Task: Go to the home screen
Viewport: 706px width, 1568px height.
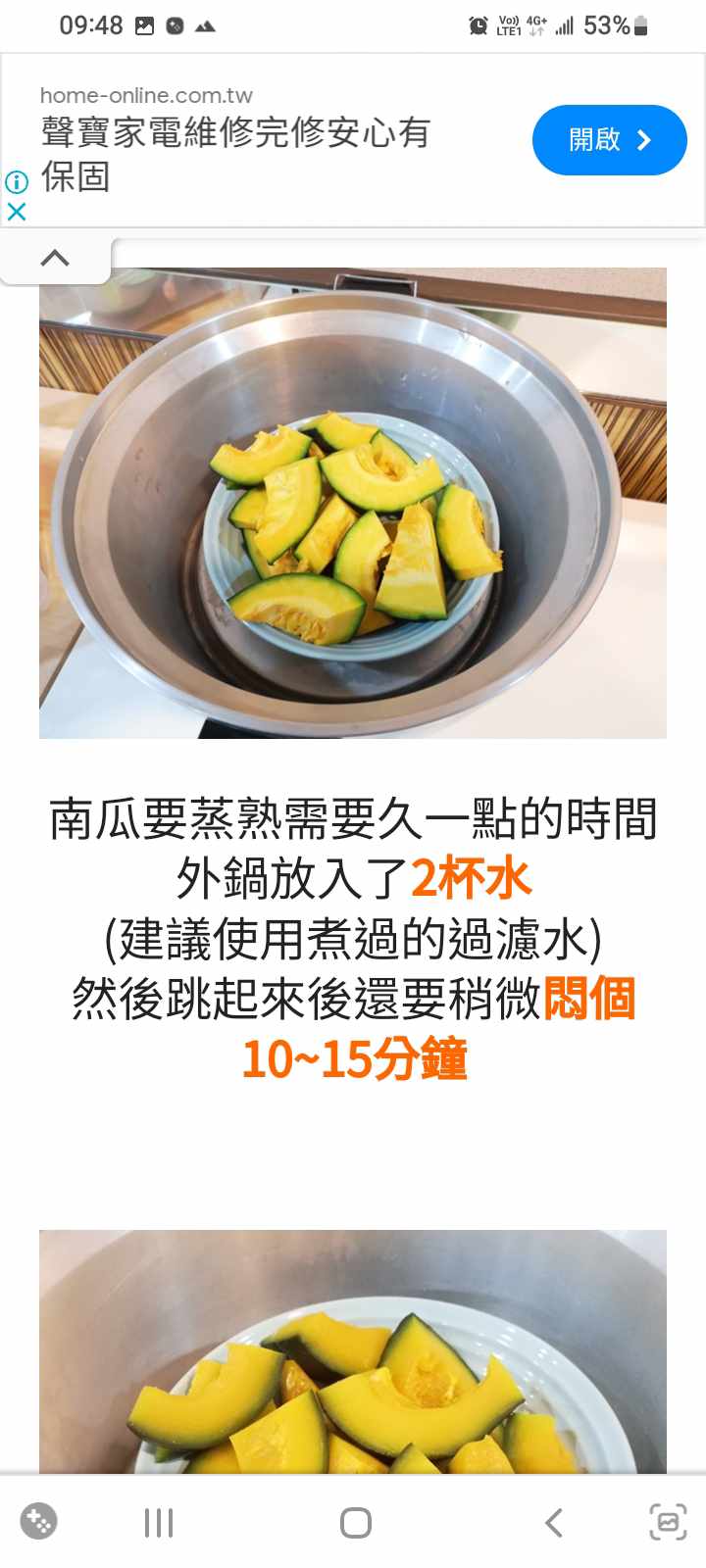Action: (355, 1522)
